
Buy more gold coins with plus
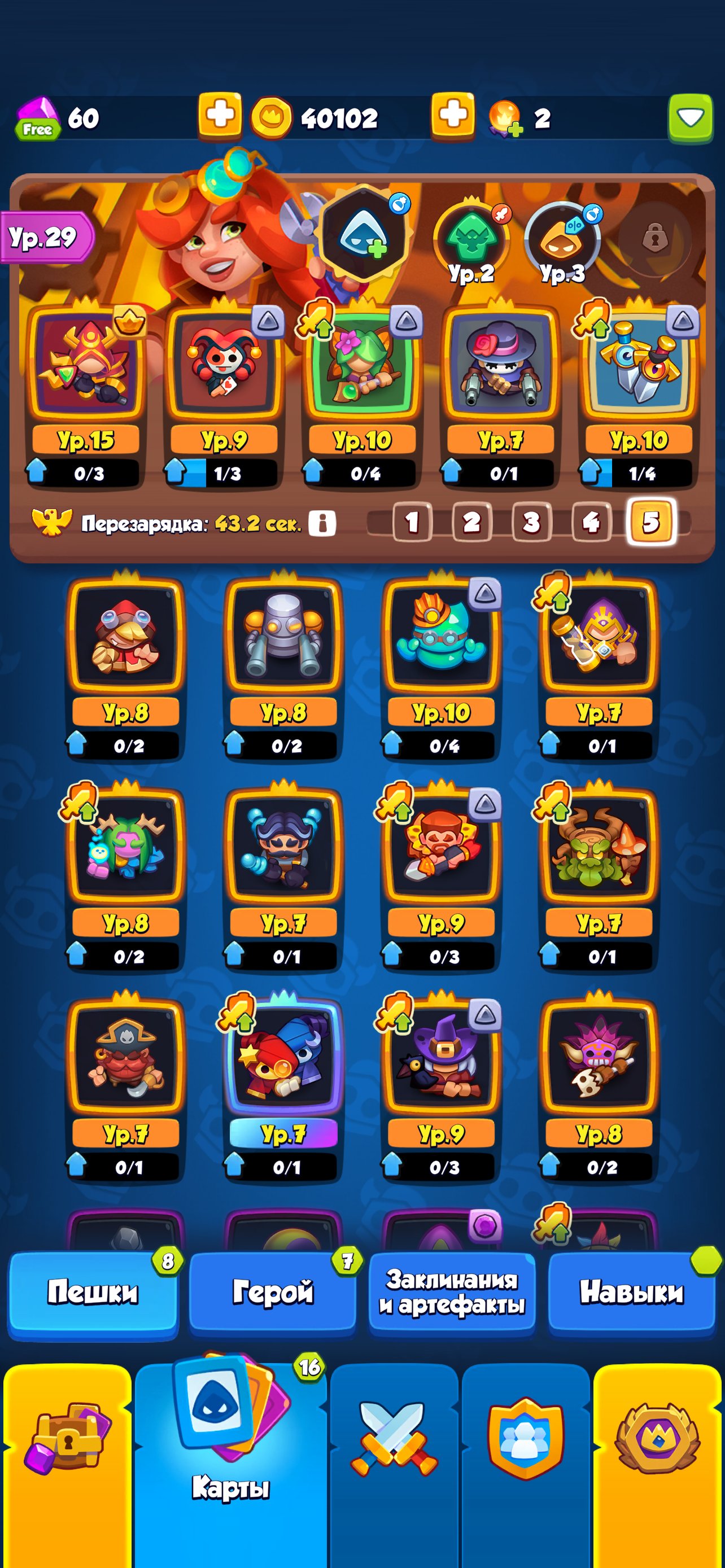point(453,115)
